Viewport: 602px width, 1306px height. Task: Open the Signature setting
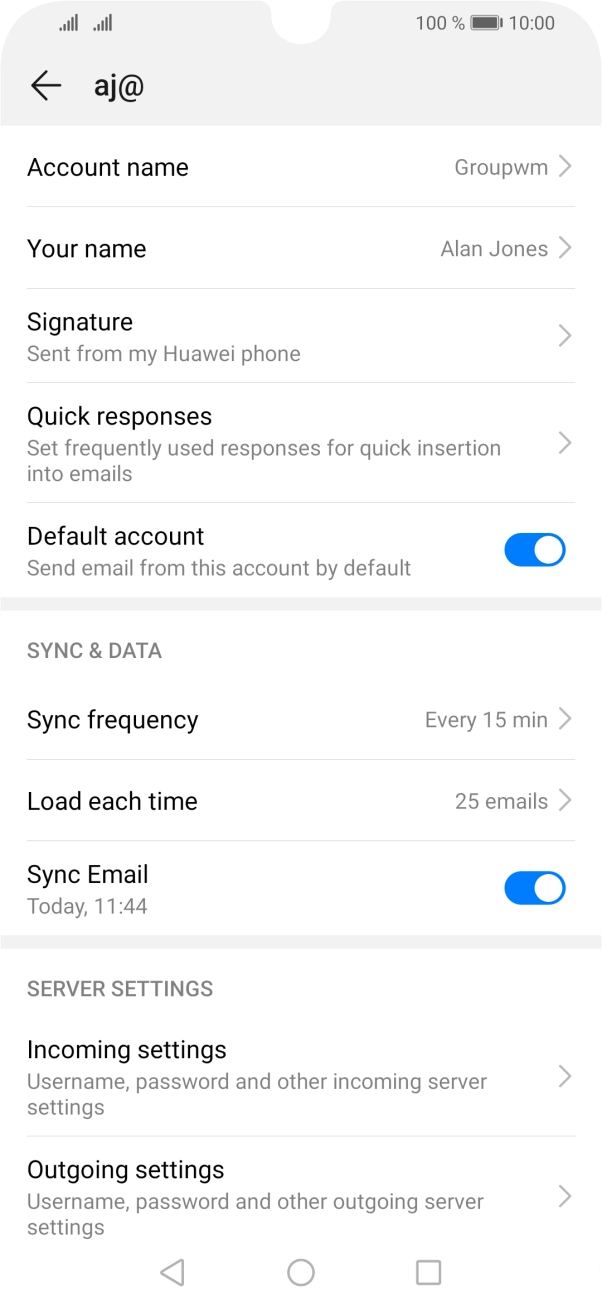[301, 336]
